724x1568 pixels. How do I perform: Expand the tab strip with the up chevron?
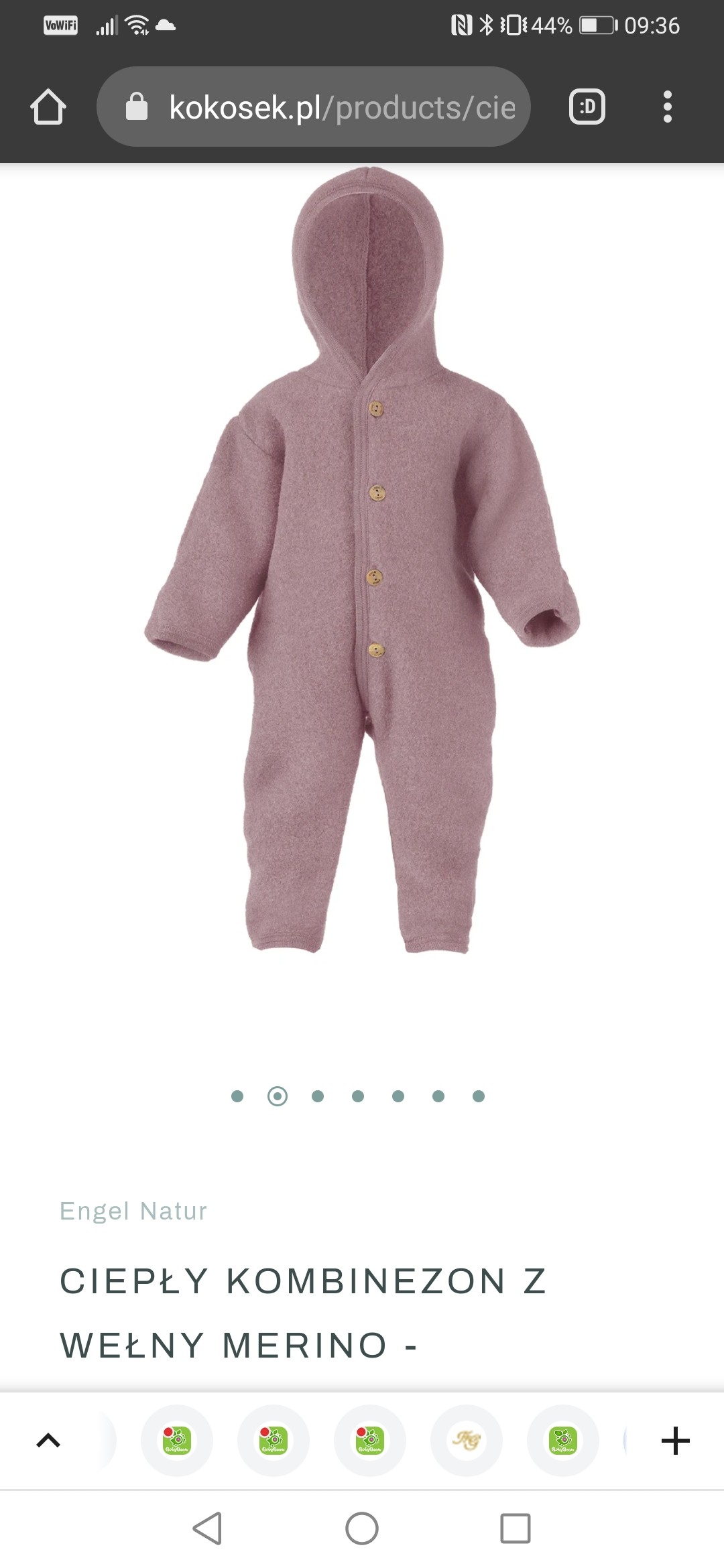48,1441
